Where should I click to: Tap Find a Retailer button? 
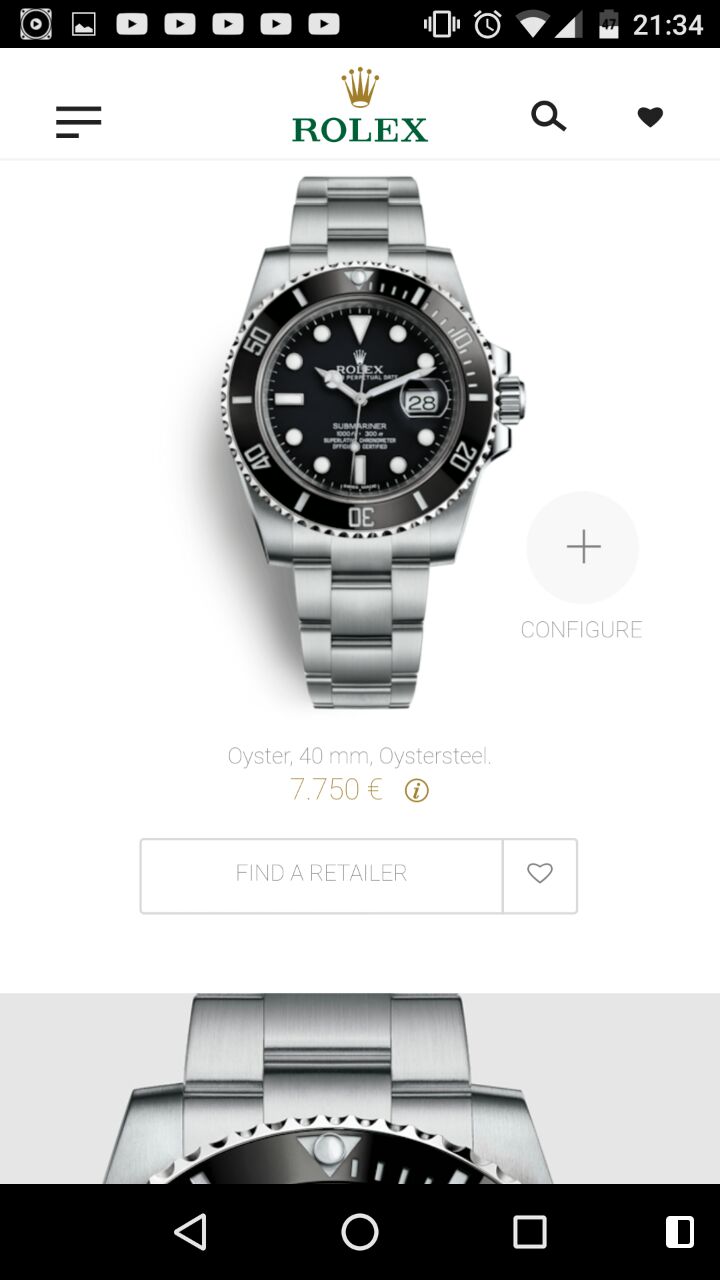point(321,875)
